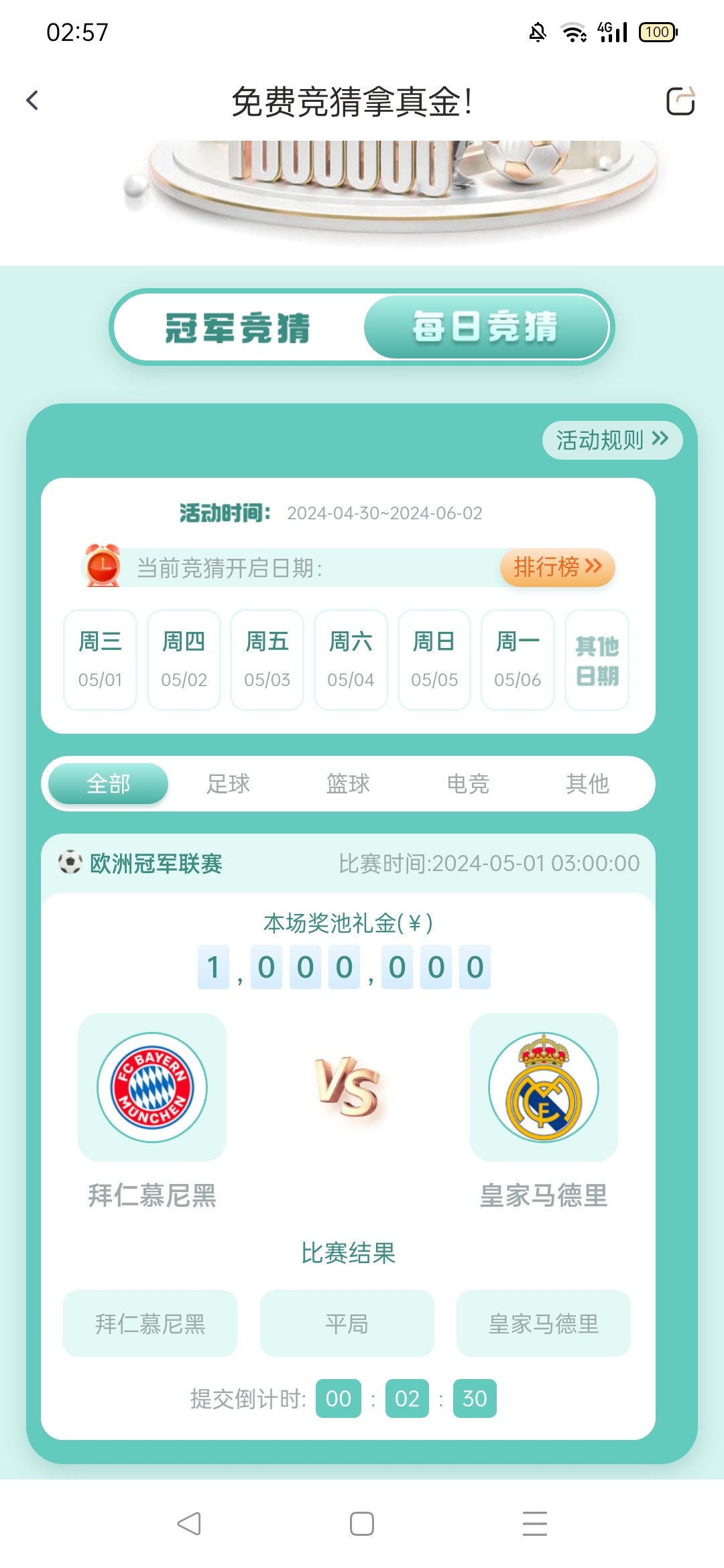The height and width of the screenshot is (1568, 724).
Task: Choose 周四 05/02 date
Action: [184, 659]
